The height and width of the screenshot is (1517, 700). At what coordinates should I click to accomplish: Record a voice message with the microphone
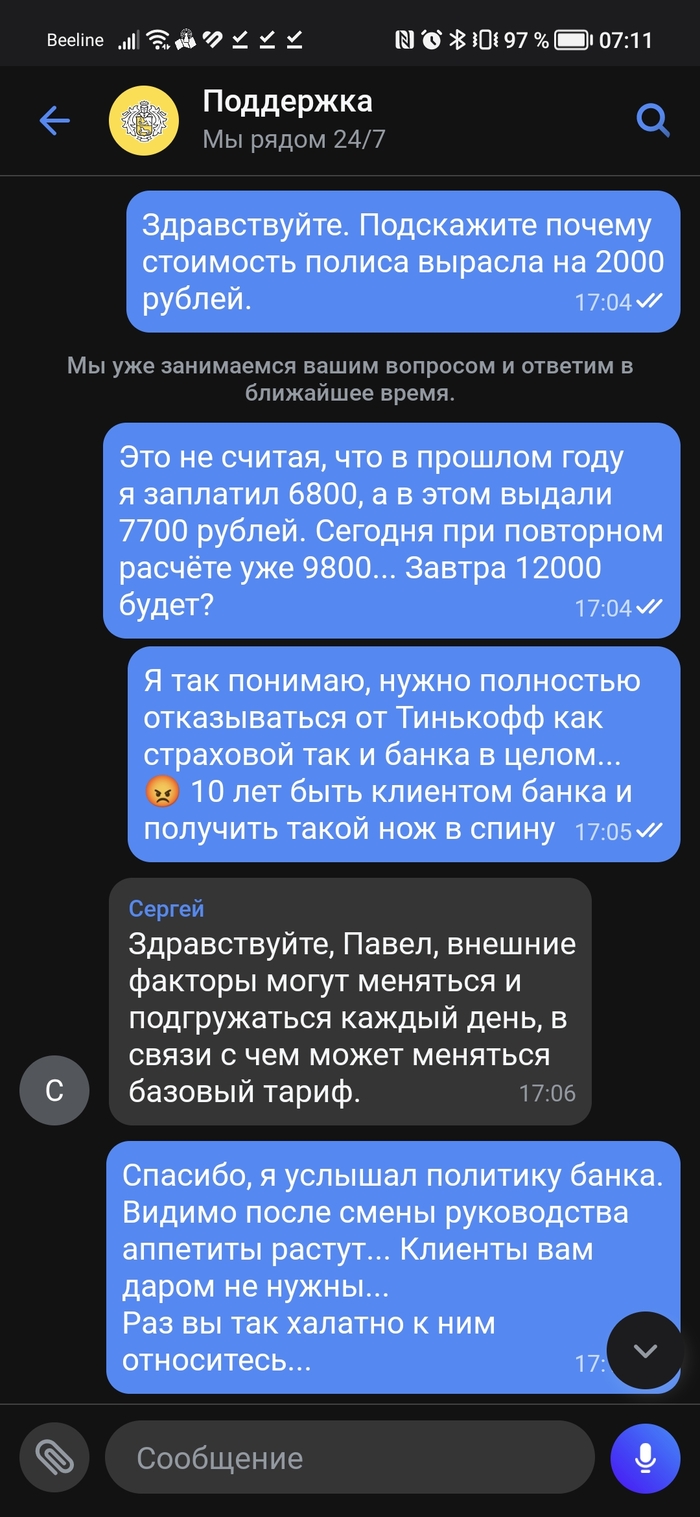coord(645,1458)
